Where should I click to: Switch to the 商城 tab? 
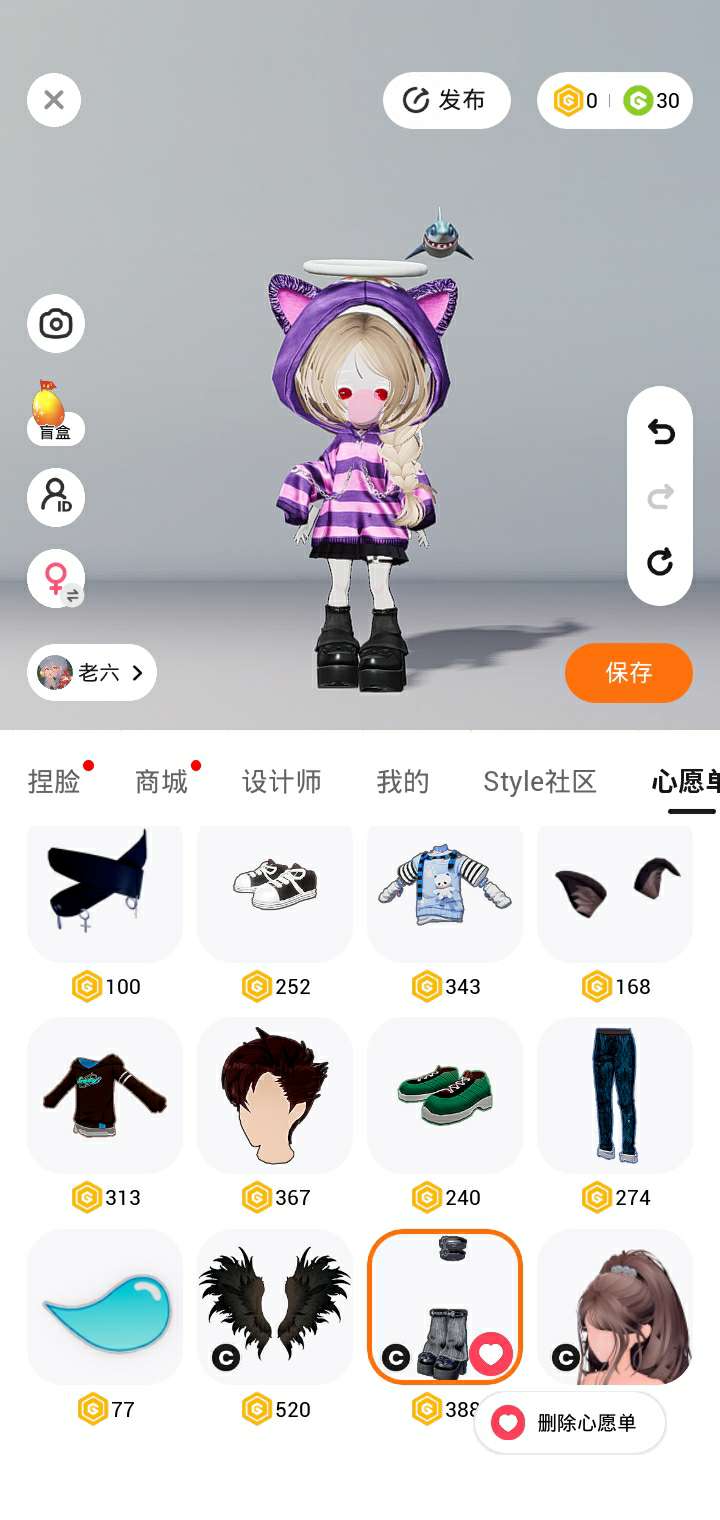coord(161,782)
